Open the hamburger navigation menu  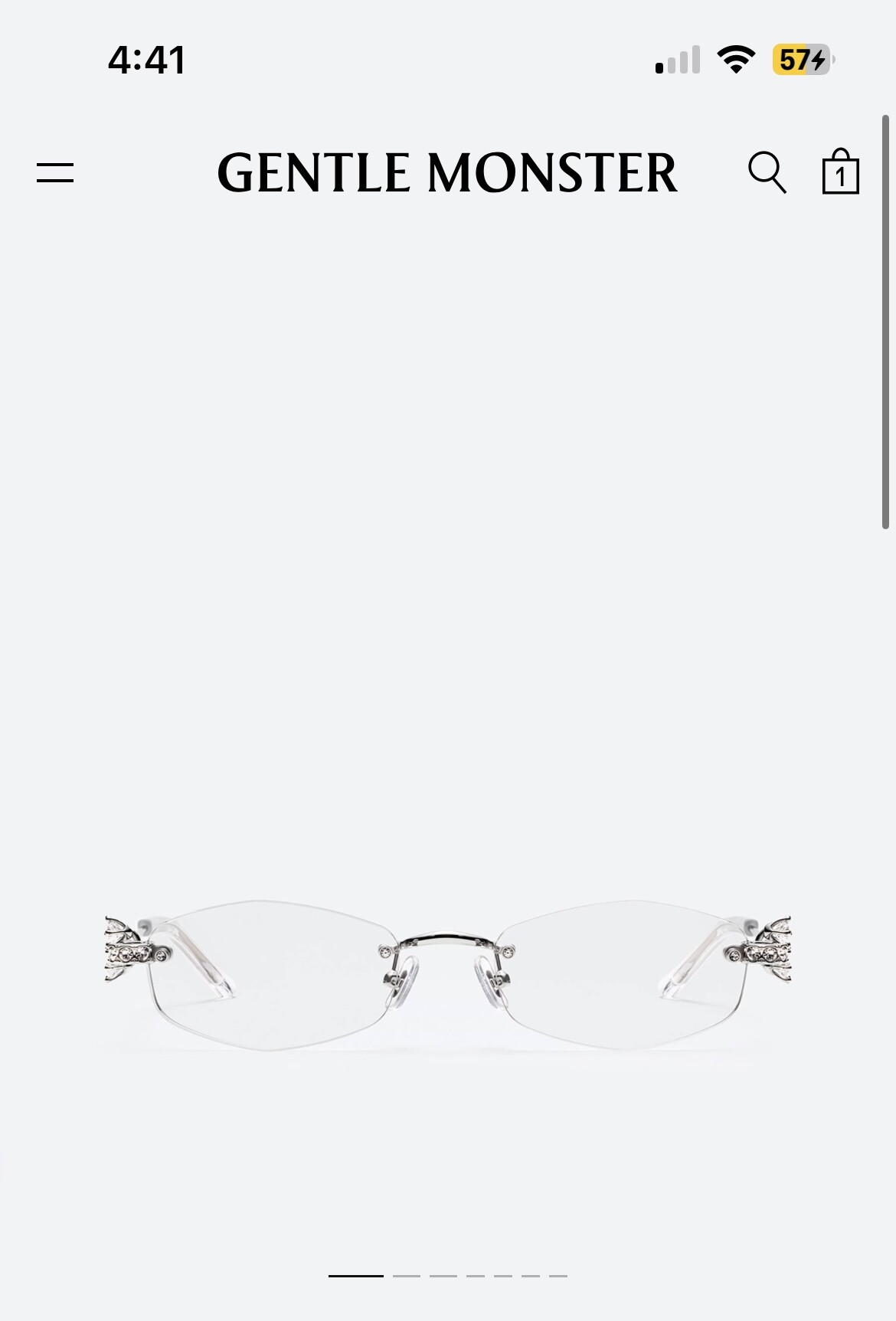[55, 172]
